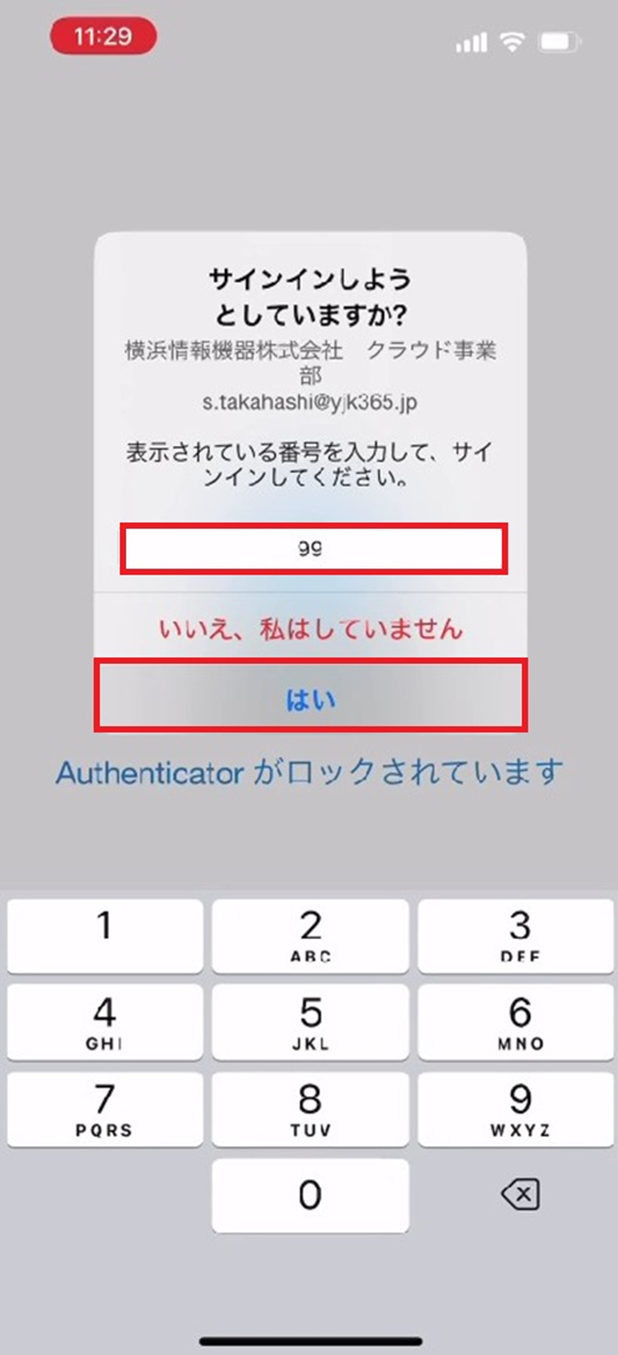The height and width of the screenshot is (1355, 618).
Task: Enter digit 1 on the keypad
Action: click(104, 936)
